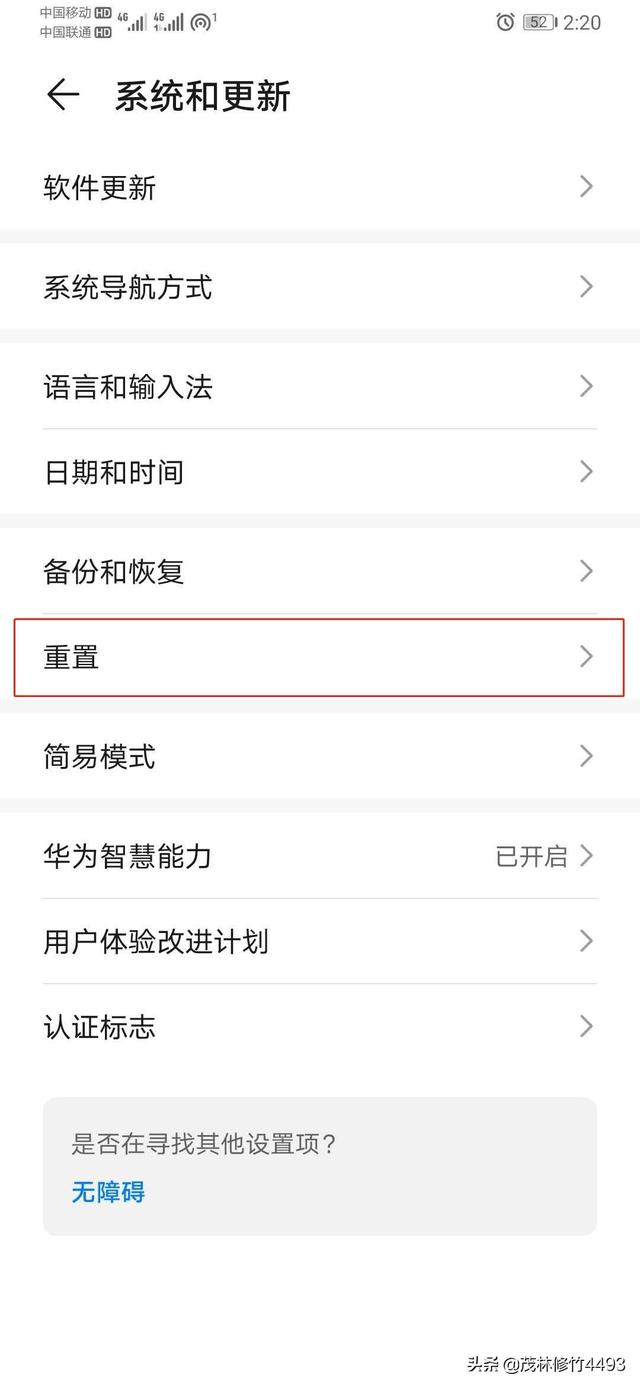Viewport: 640px width, 1387px height.
Task: Open 日期和时间 settings
Action: tap(320, 472)
